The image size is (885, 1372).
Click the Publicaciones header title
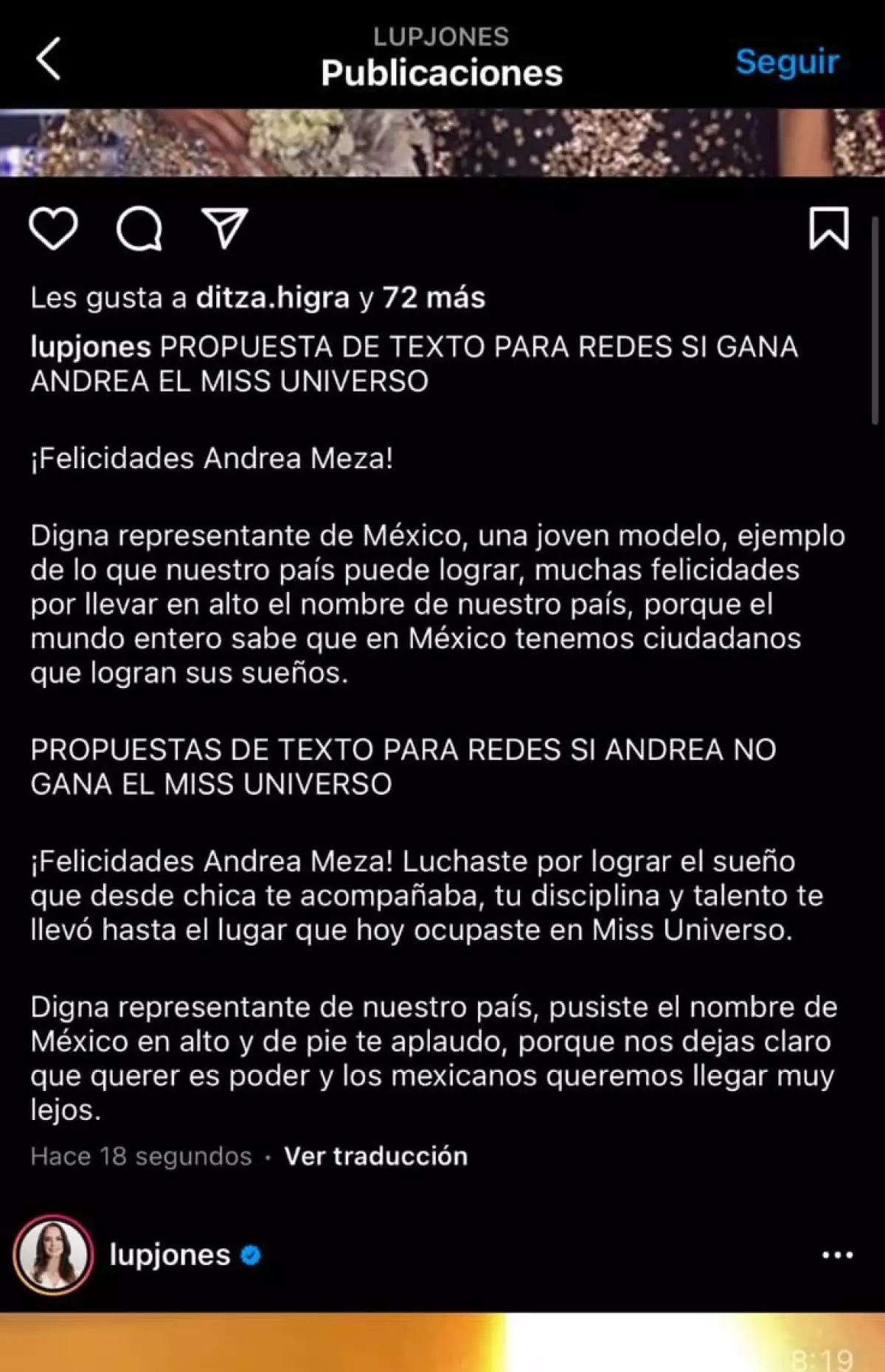tap(441, 72)
